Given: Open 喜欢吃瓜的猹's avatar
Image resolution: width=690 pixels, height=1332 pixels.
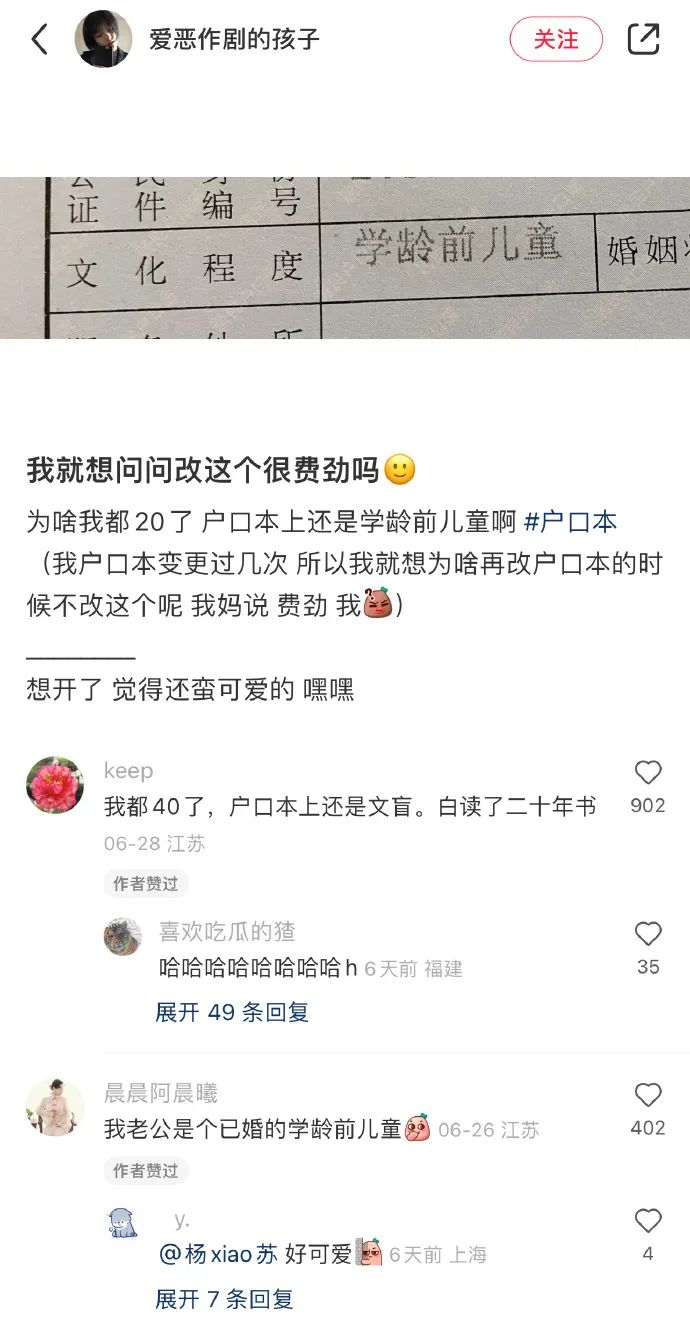Looking at the screenshot, I should click(x=123, y=937).
